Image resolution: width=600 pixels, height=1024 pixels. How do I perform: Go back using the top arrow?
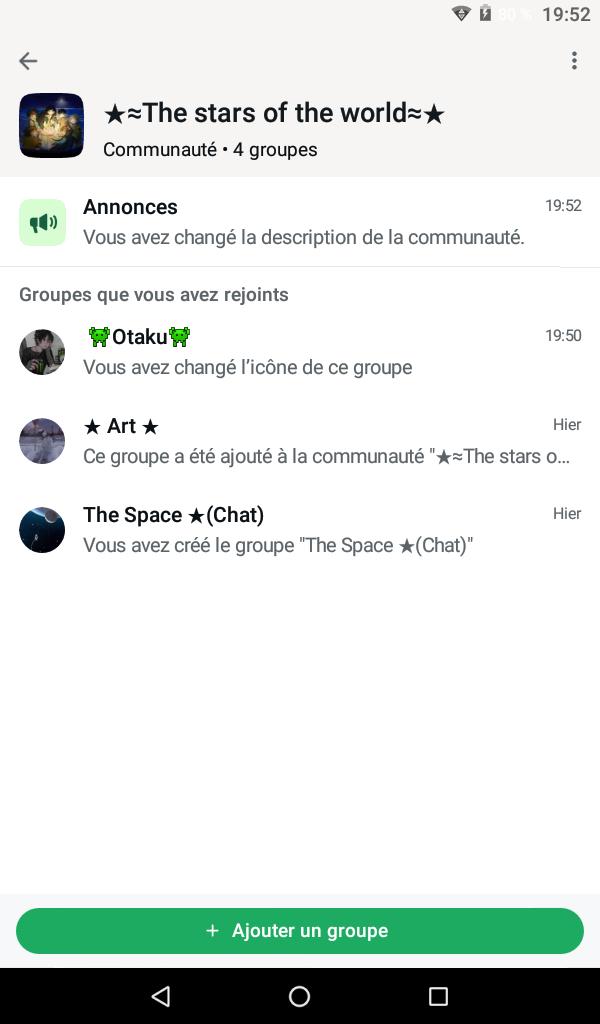[28, 61]
